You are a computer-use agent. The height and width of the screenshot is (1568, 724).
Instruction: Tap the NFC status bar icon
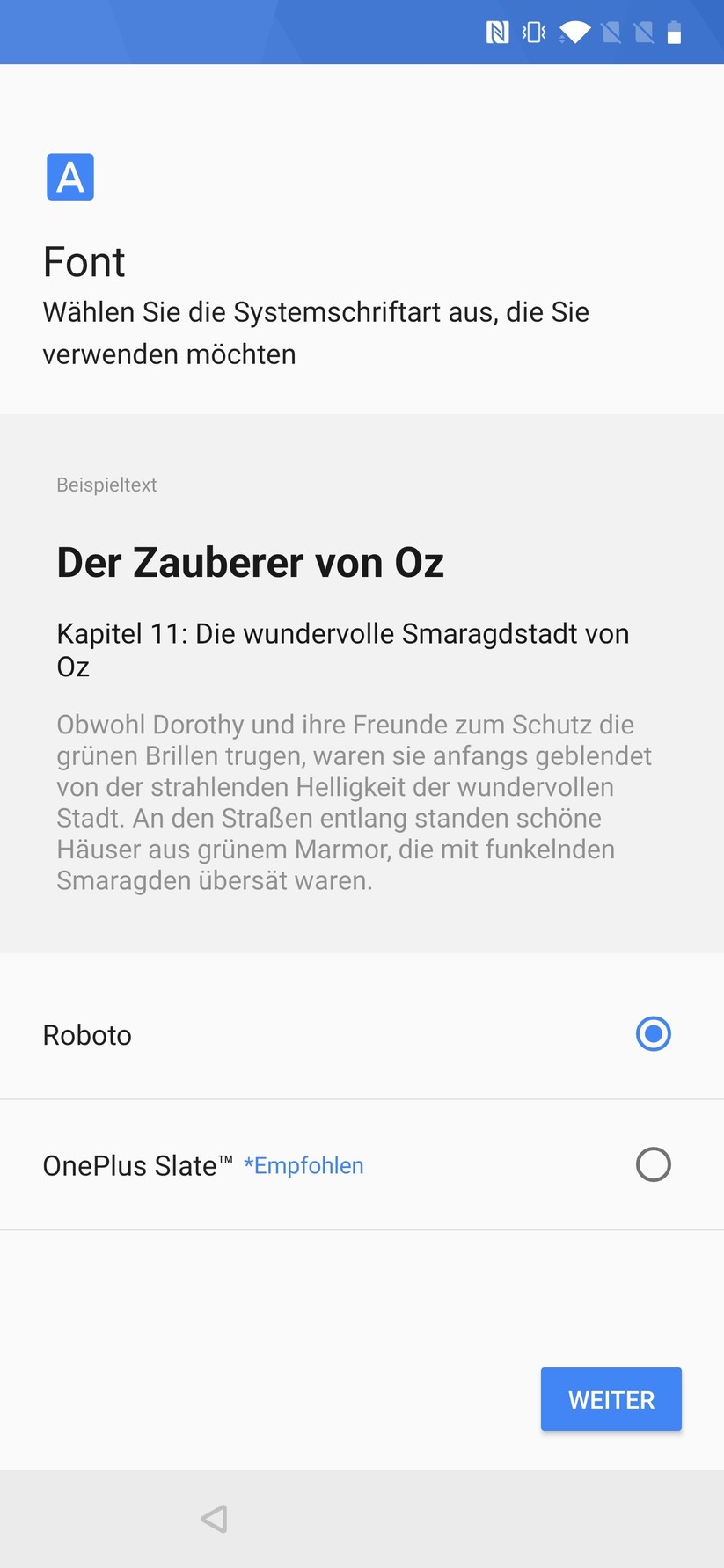coord(497,32)
